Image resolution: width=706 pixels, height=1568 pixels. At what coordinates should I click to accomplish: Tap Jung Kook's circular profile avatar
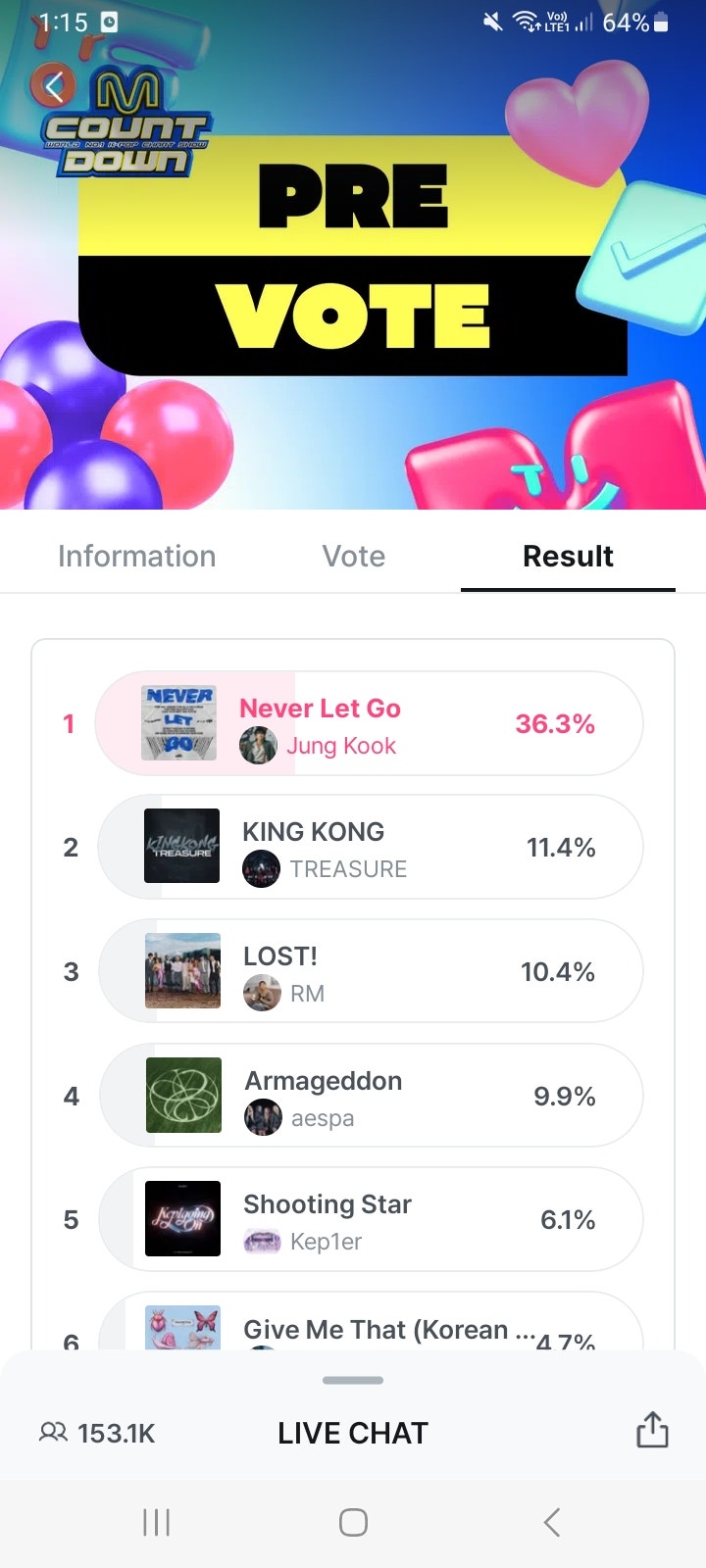point(257,745)
